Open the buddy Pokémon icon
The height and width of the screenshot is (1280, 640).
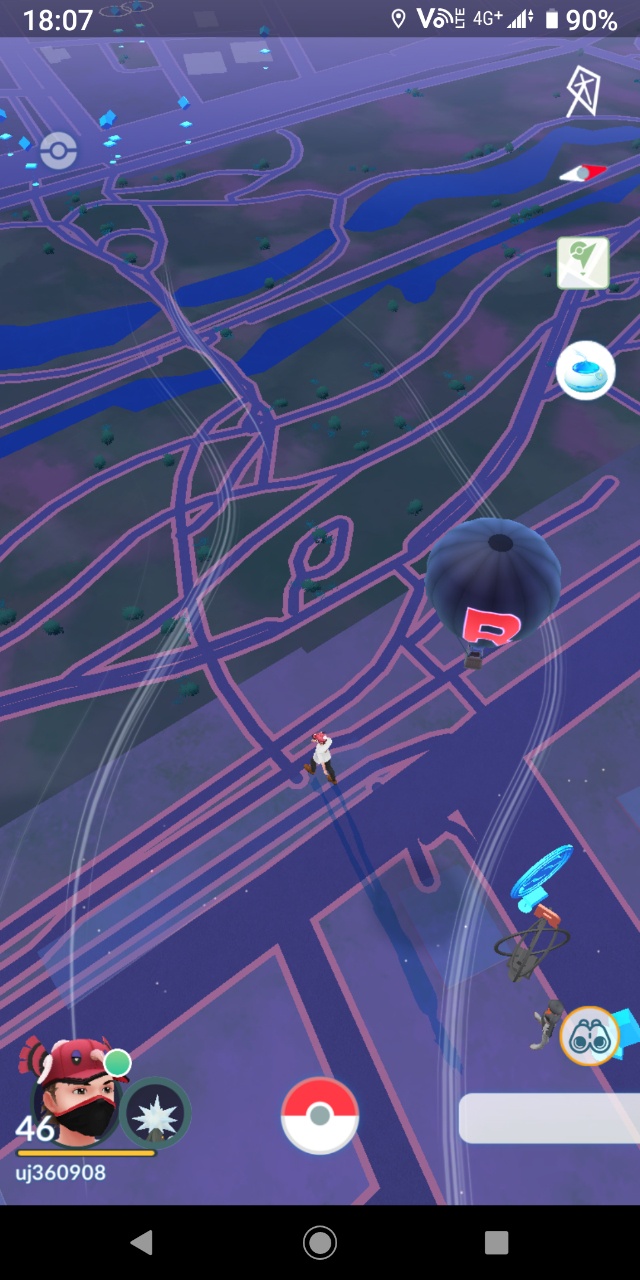click(x=155, y=1113)
